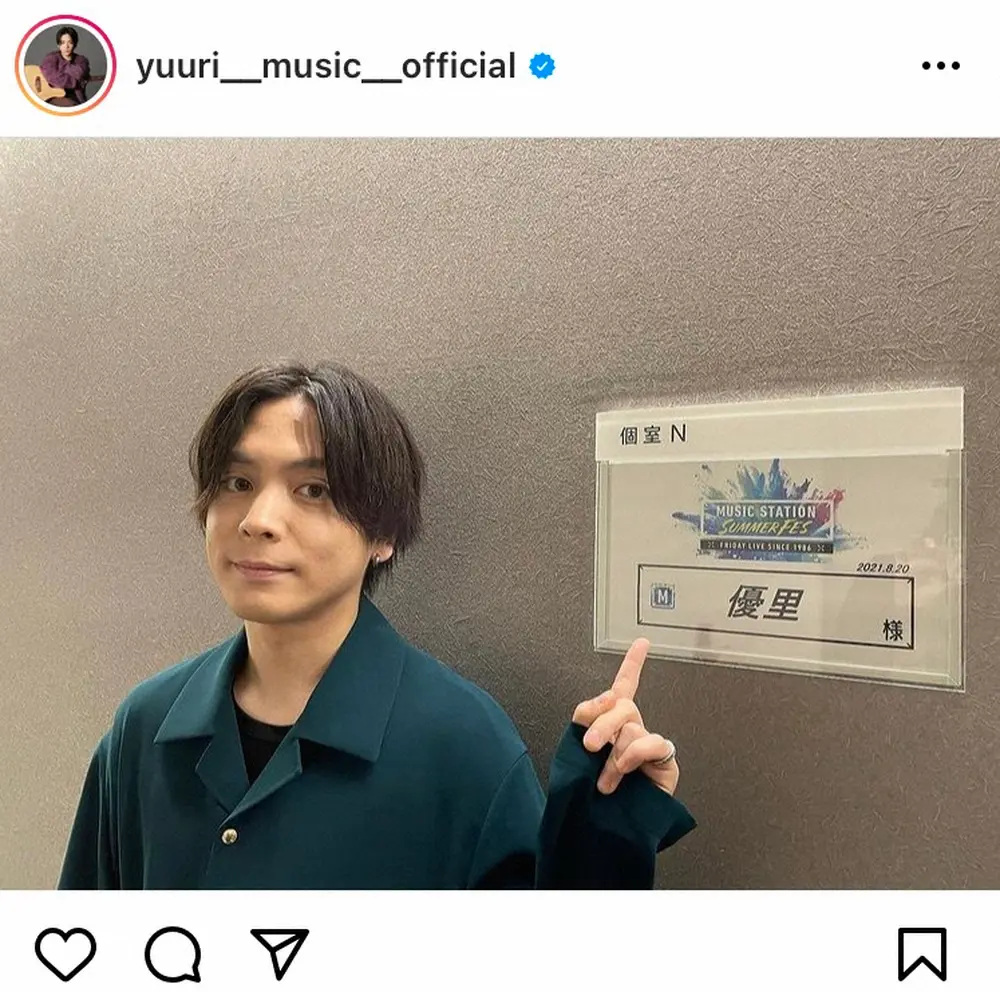Tap the post photo

pyautogui.click(x=500, y=513)
